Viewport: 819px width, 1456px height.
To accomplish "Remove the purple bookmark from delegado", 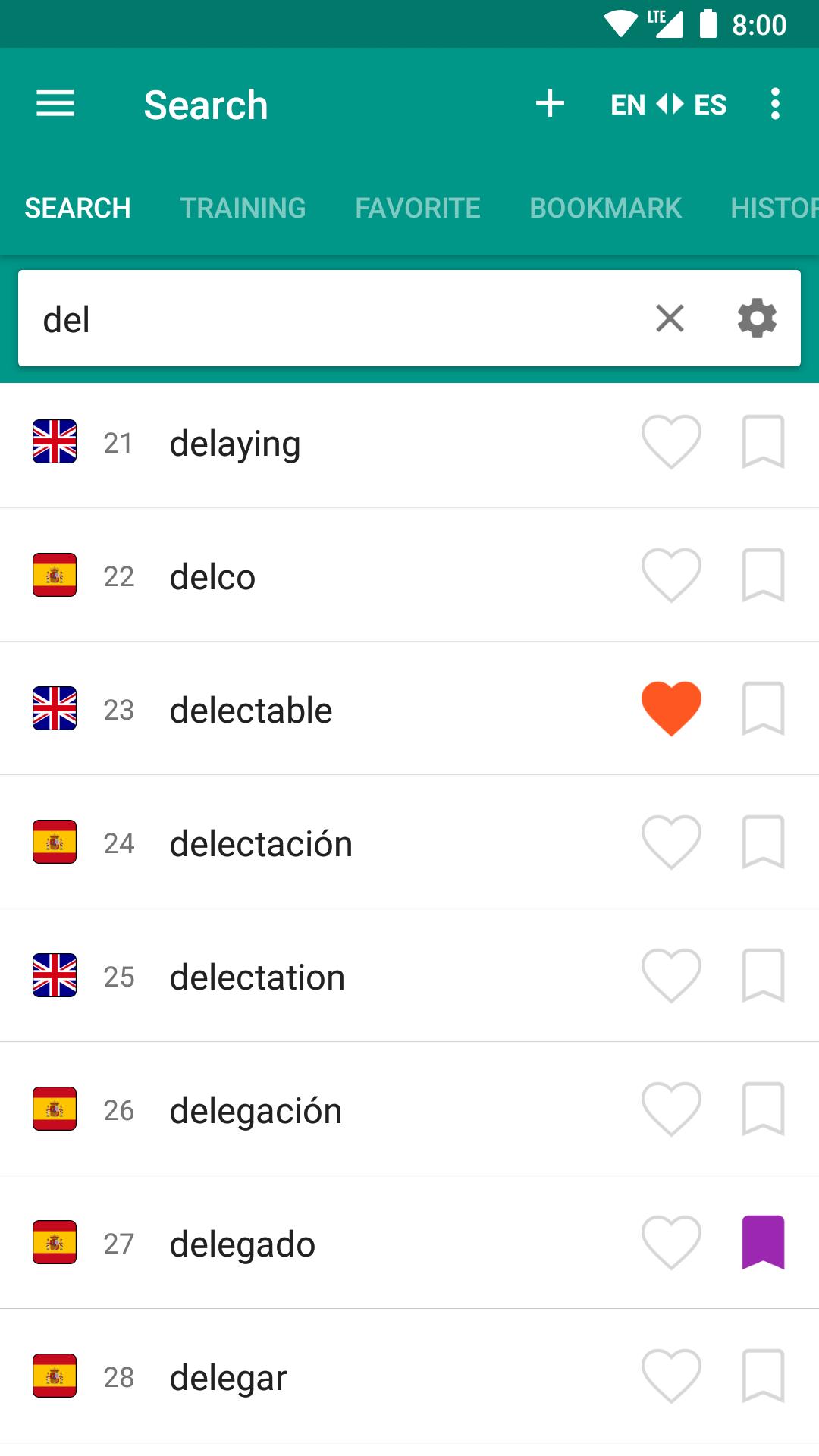I will (x=763, y=1244).
